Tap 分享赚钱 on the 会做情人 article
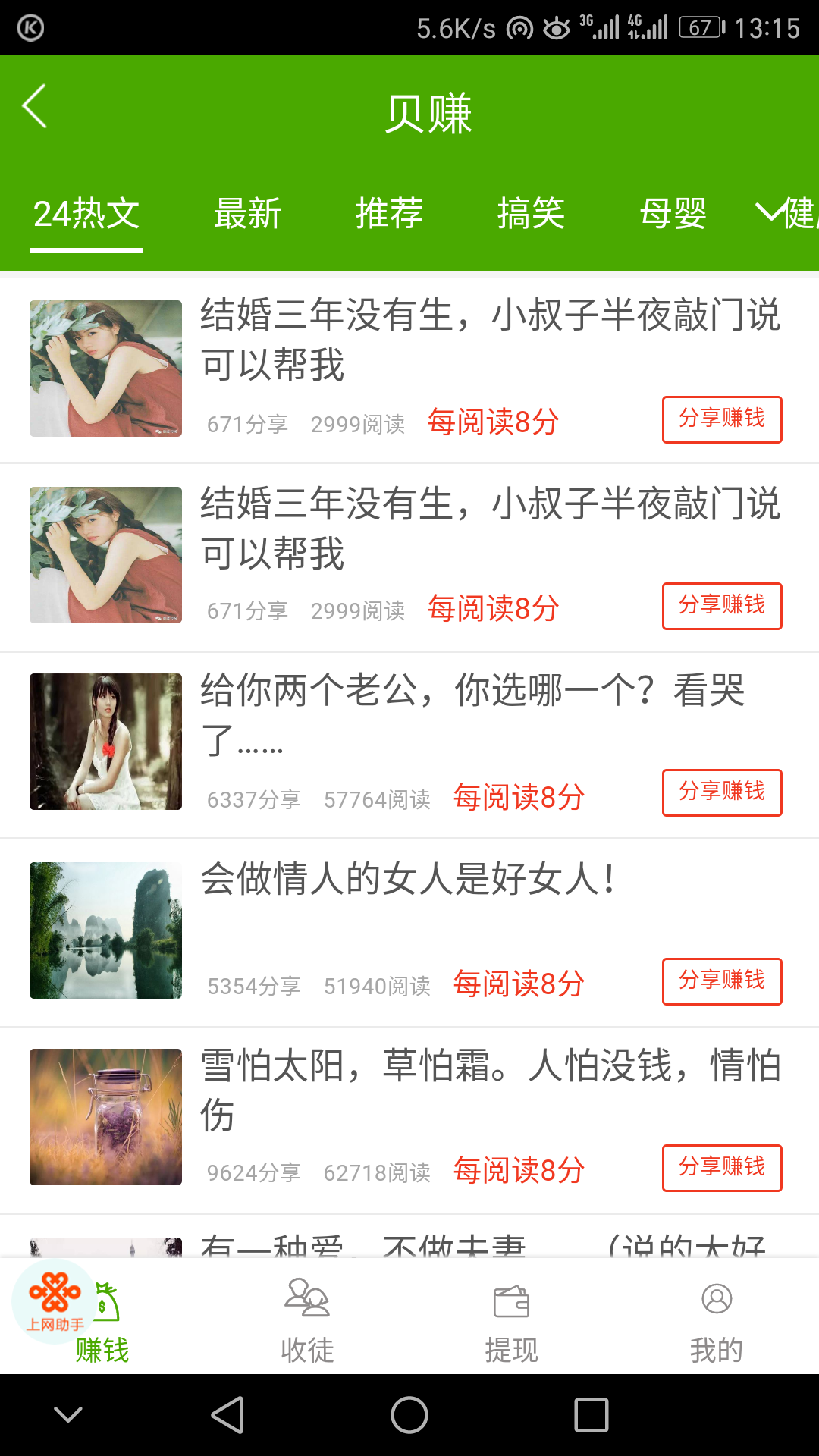 coord(721,981)
